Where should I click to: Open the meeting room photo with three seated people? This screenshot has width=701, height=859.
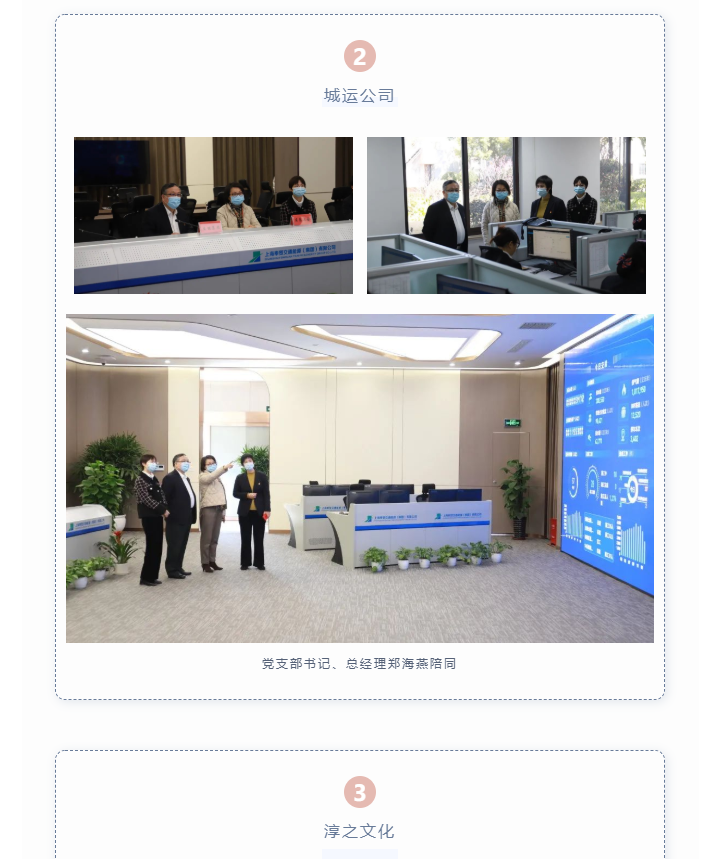pos(213,215)
